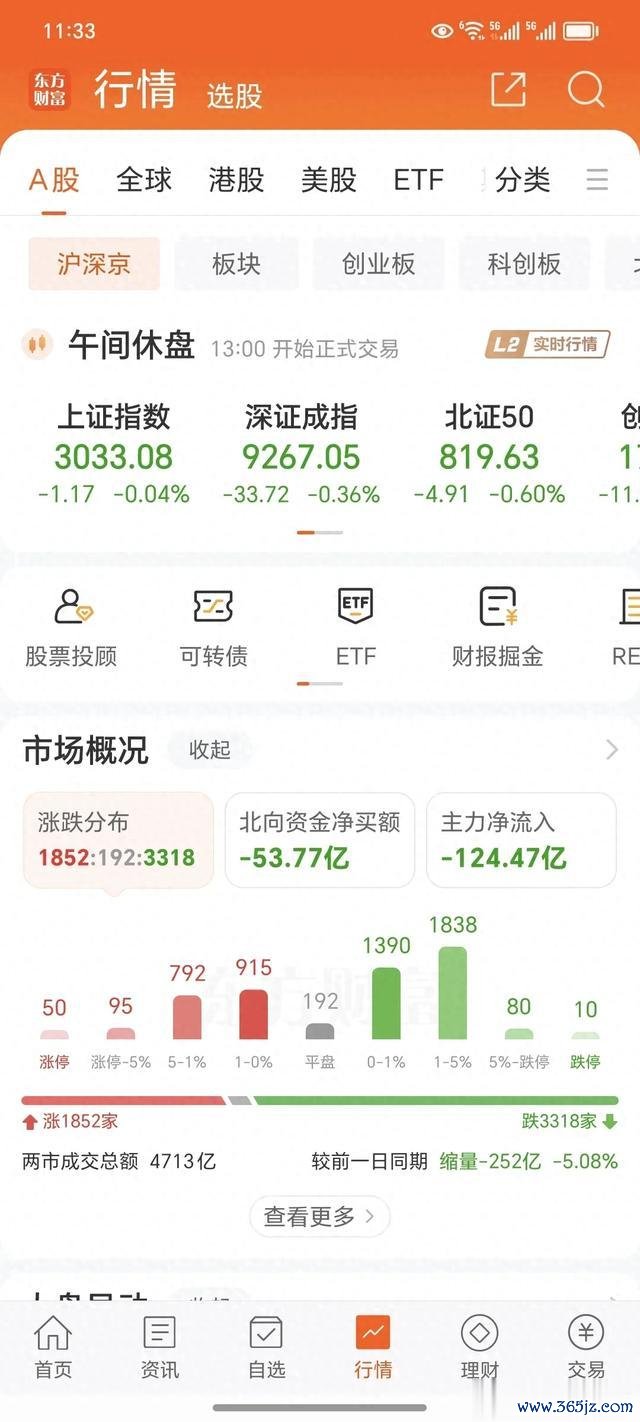Switch to the 港股 tab
Screen dimensions: 640x1422
coord(236,180)
